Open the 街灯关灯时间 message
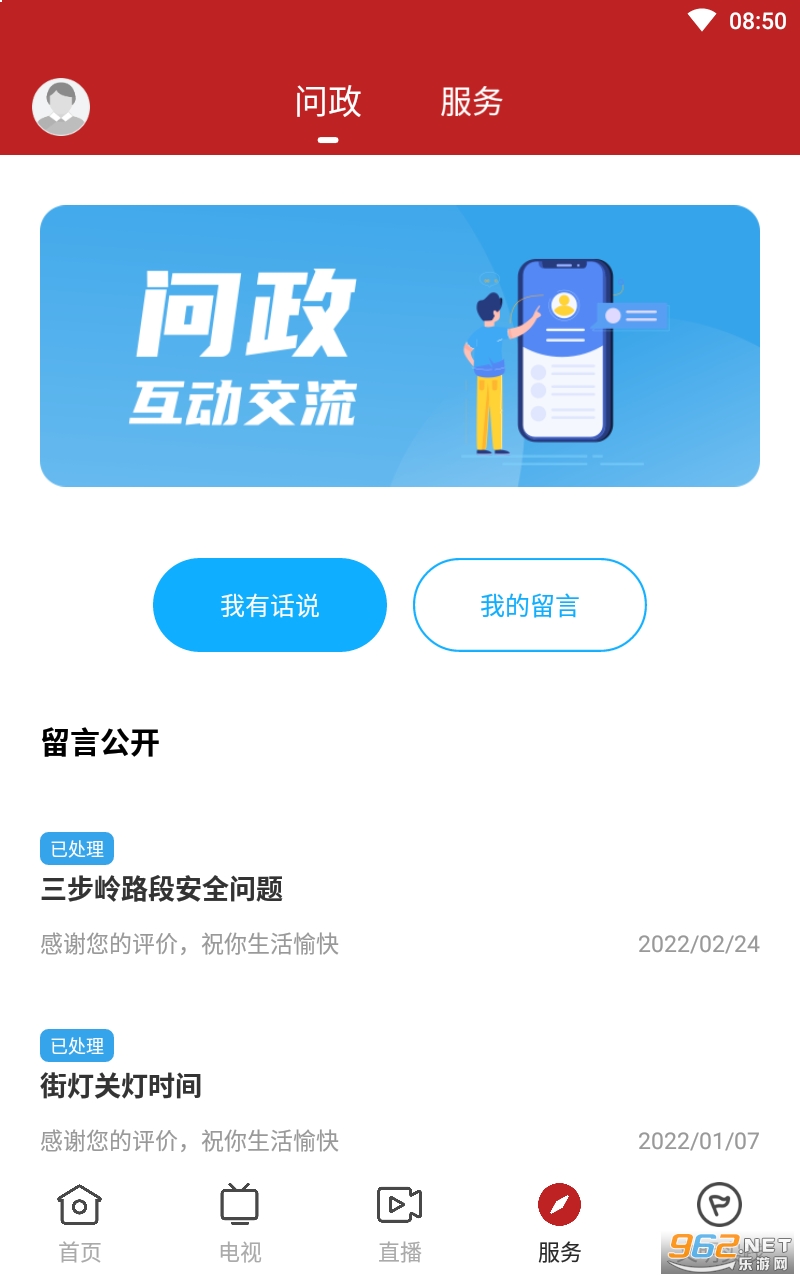The width and height of the screenshot is (800, 1280). coord(121,1086)
